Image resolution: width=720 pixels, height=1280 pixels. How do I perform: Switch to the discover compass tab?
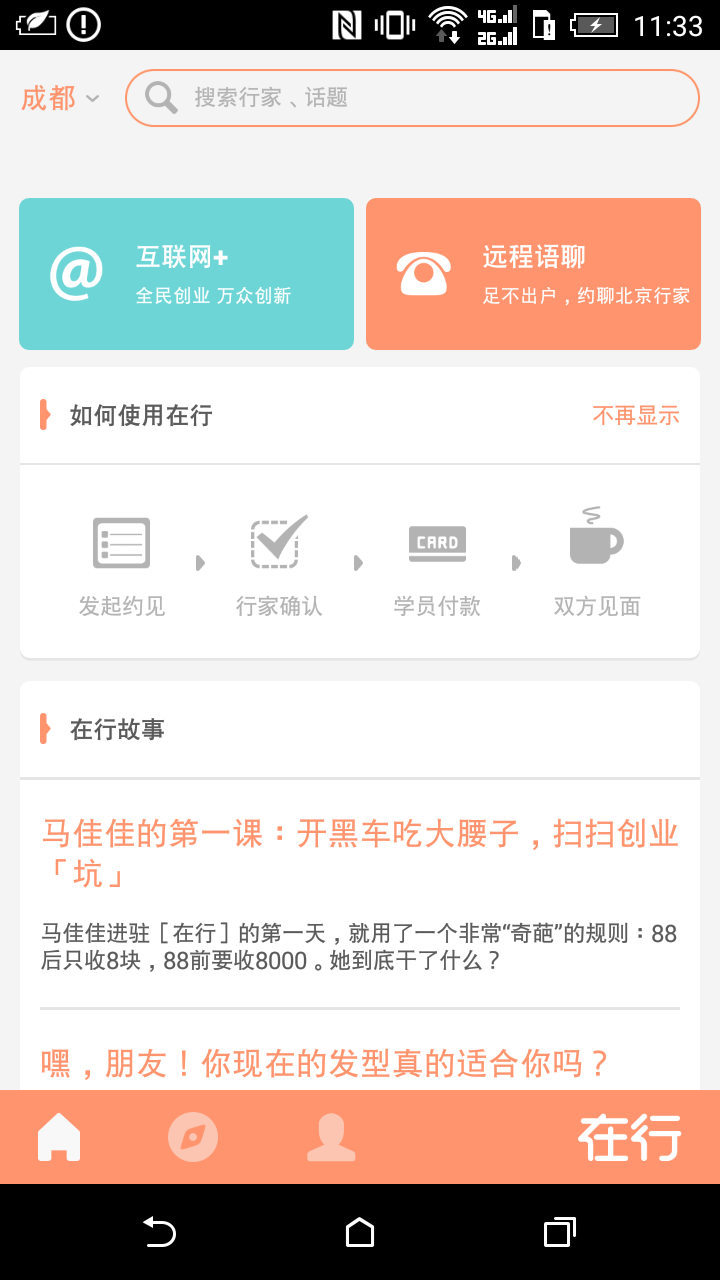pos(193,1137)
